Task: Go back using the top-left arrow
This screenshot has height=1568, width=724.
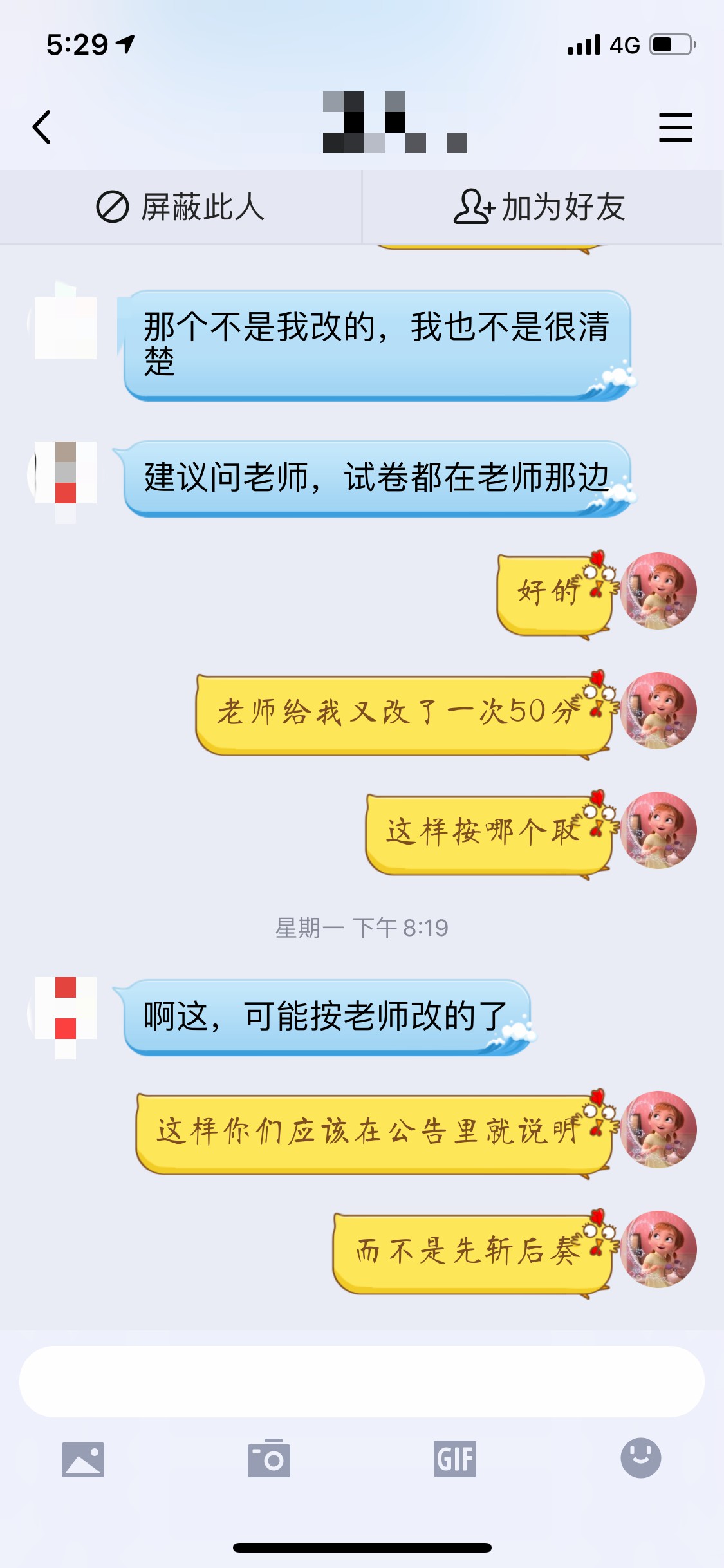Action: click(x=42, y=127)
